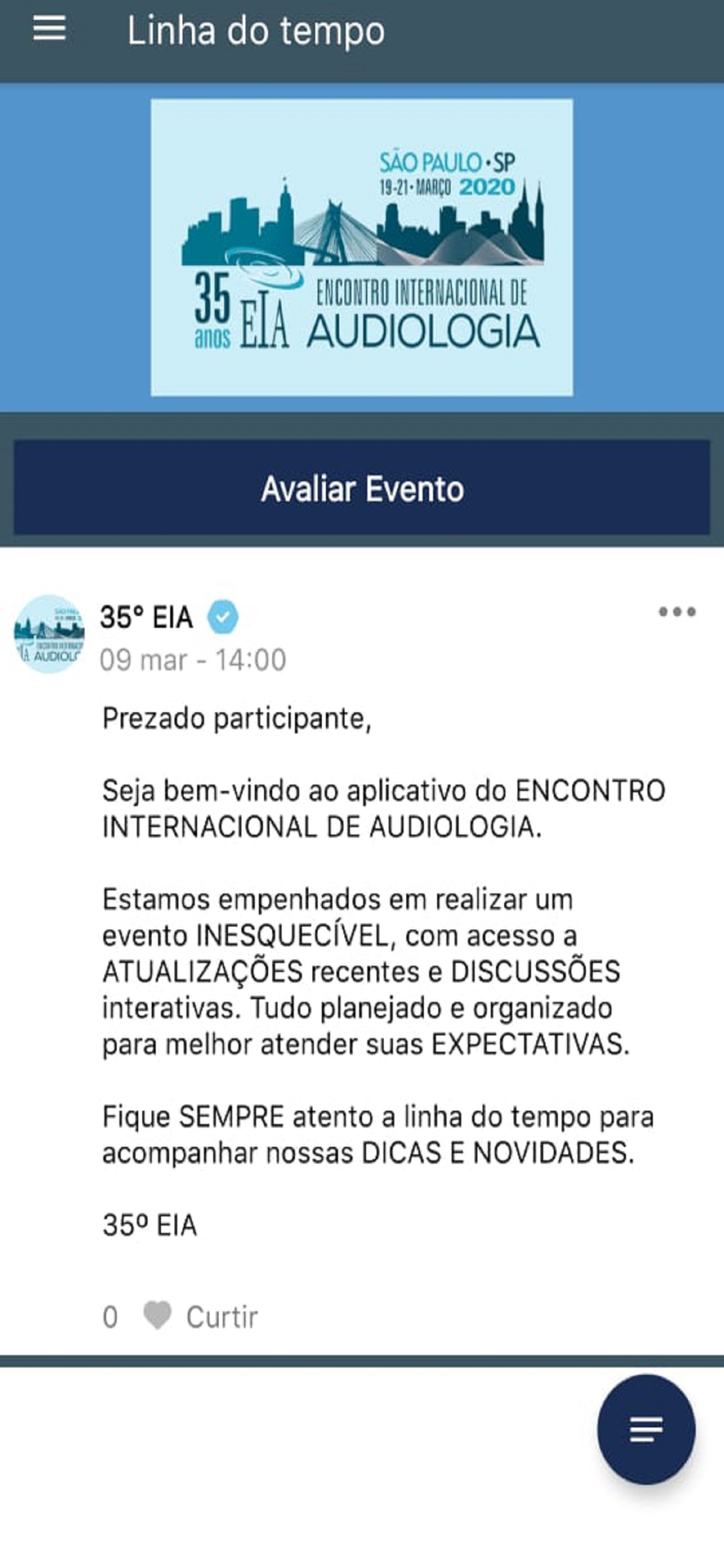Open the 35º EIA profile avatar
Viewport: 724px width, 1568px height.
click(x=49, y=633)
